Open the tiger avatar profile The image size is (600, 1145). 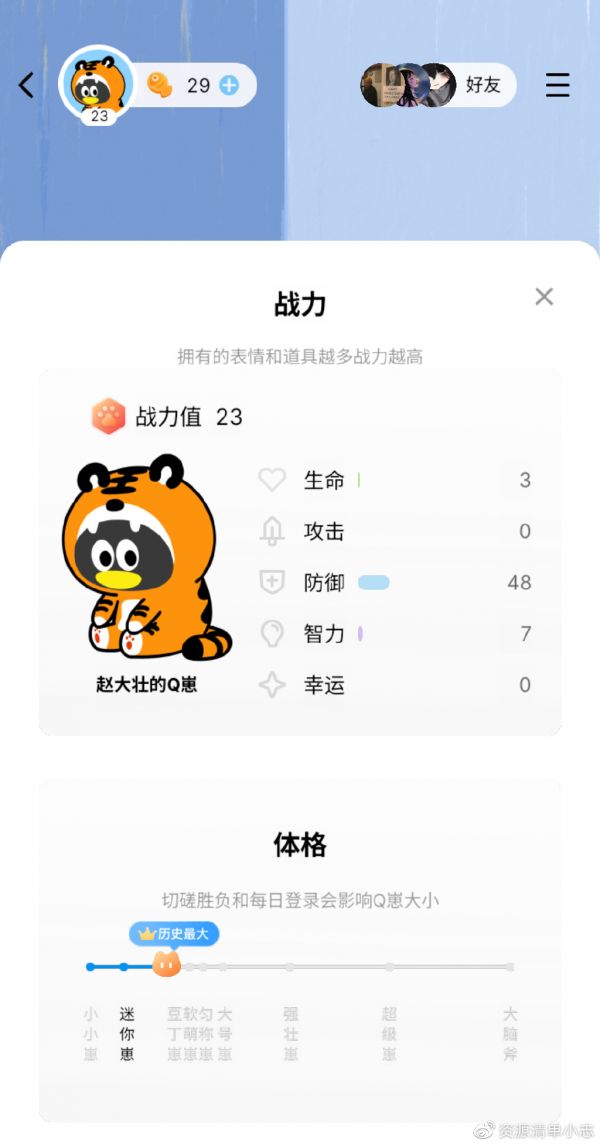point(98,84)
